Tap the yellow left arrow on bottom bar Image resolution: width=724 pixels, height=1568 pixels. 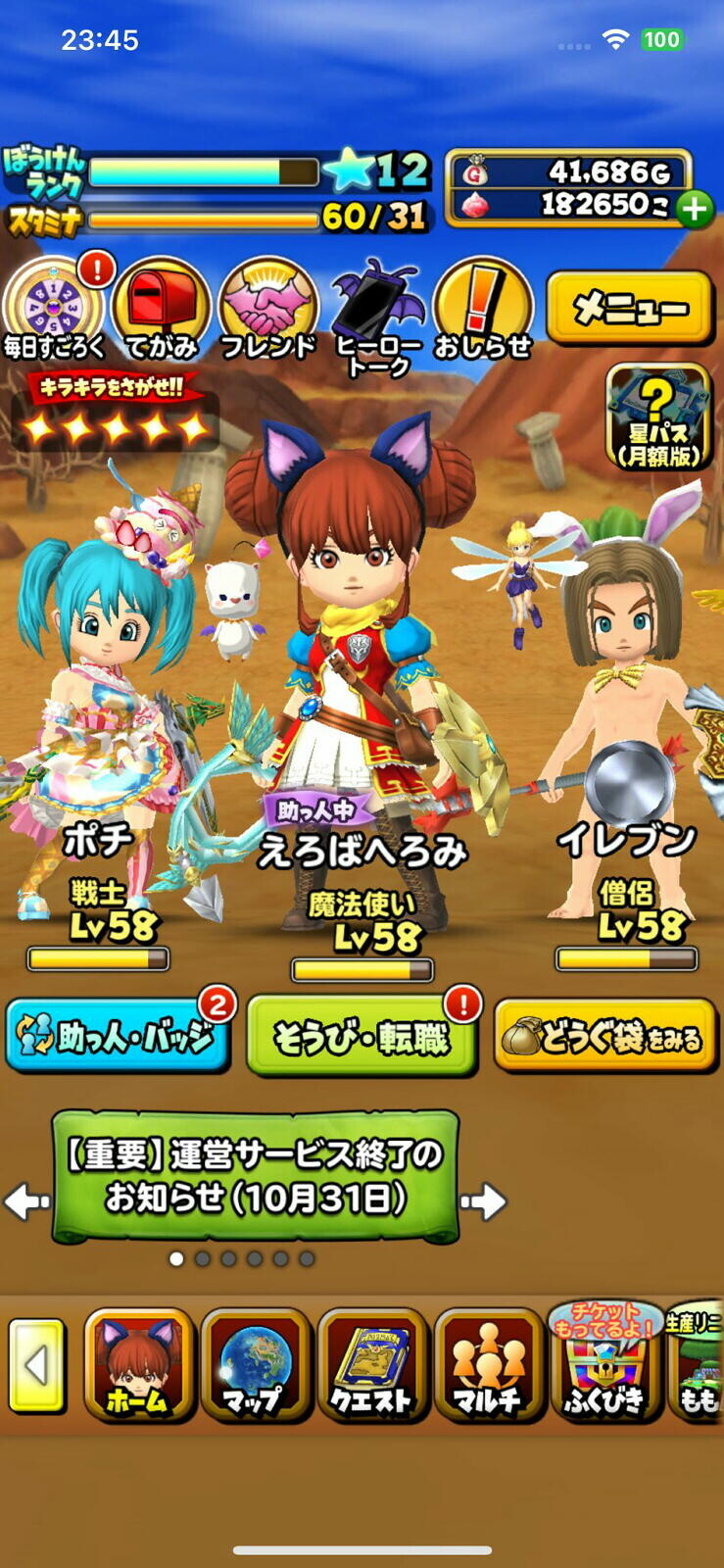click(x=37, y=1365)
